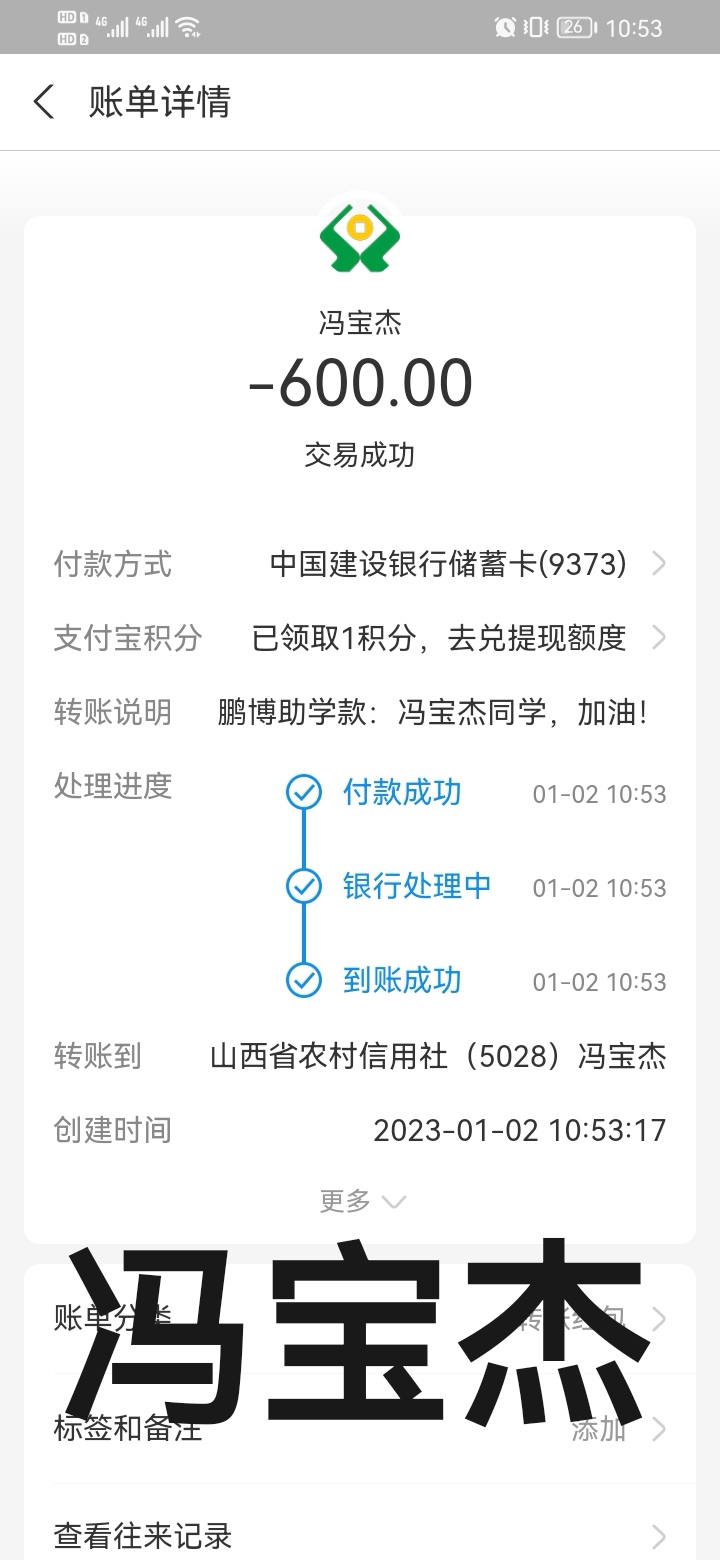Tap the 到账成功 checkmark icon

302,981
